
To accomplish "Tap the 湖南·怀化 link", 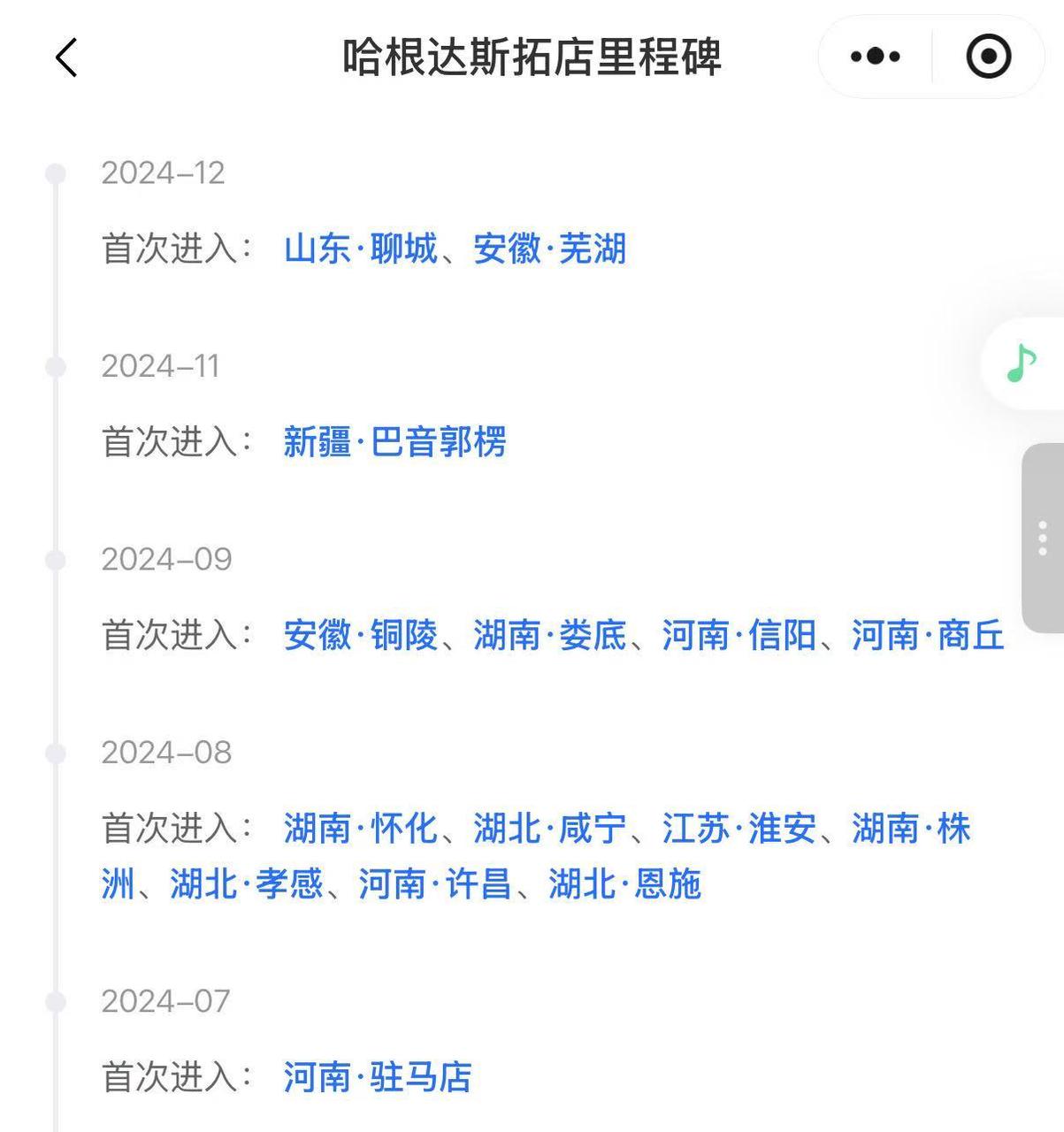I will click(361, 829).
